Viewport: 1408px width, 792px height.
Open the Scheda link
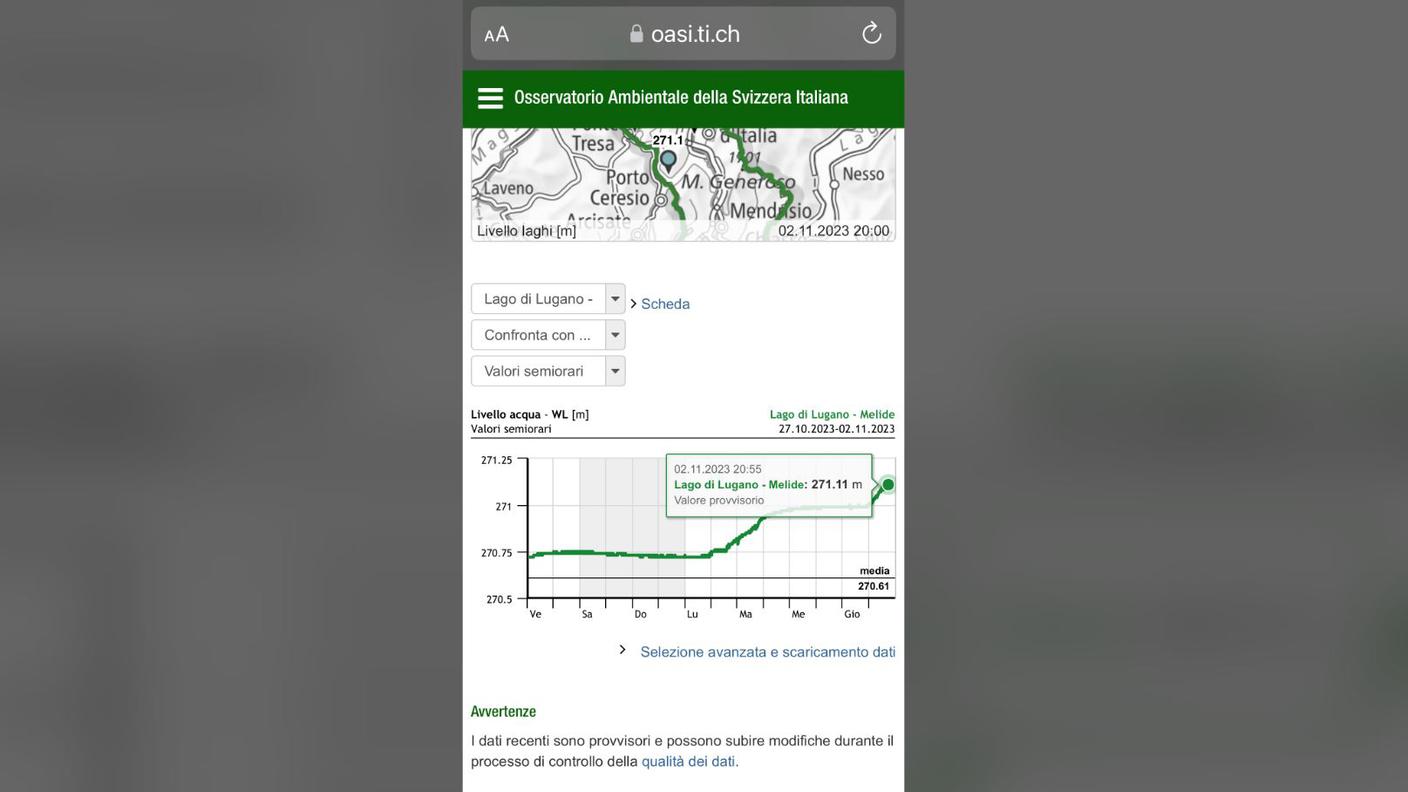tap(665, 304)
